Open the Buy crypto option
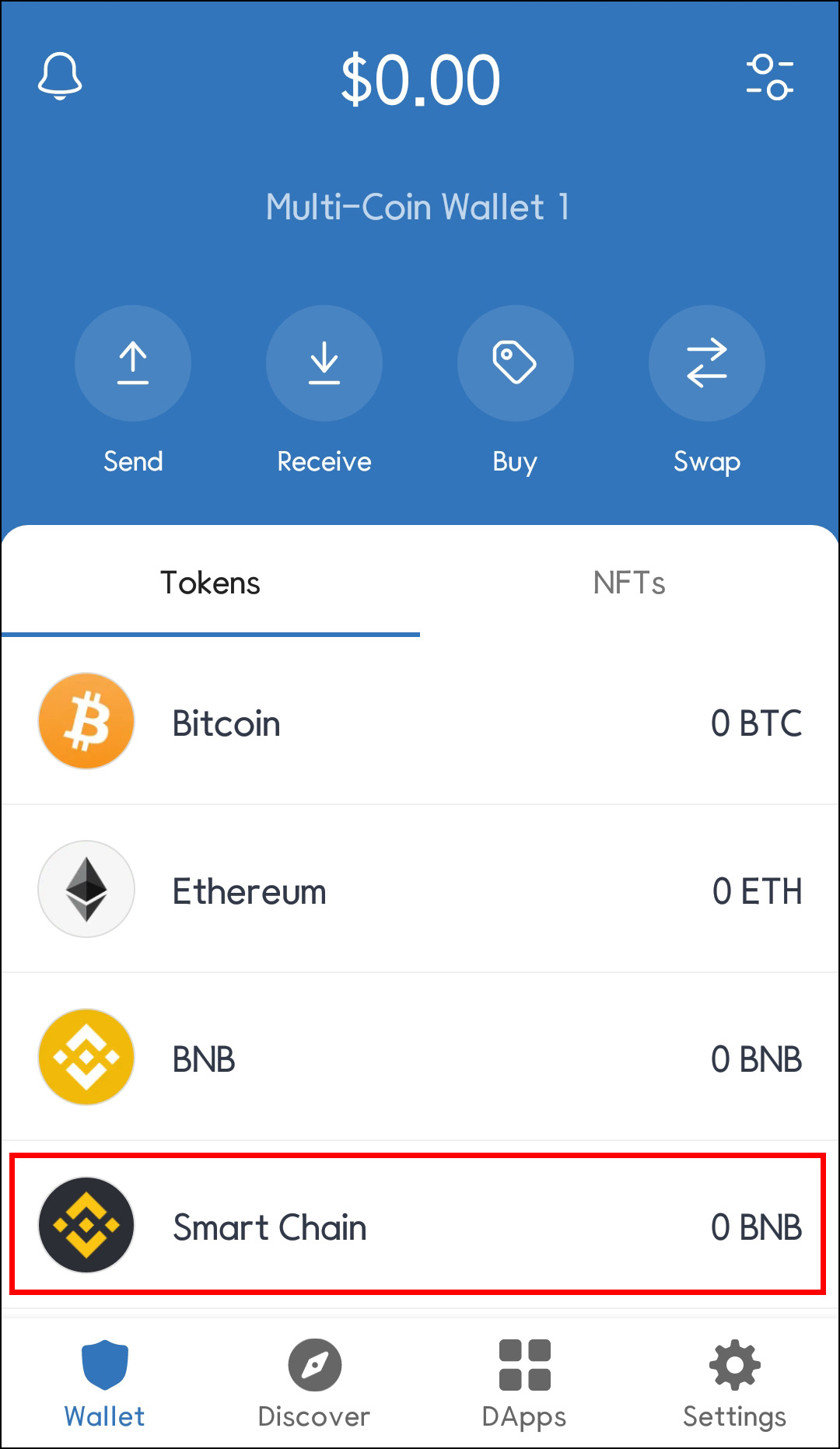 click(515, 363)
